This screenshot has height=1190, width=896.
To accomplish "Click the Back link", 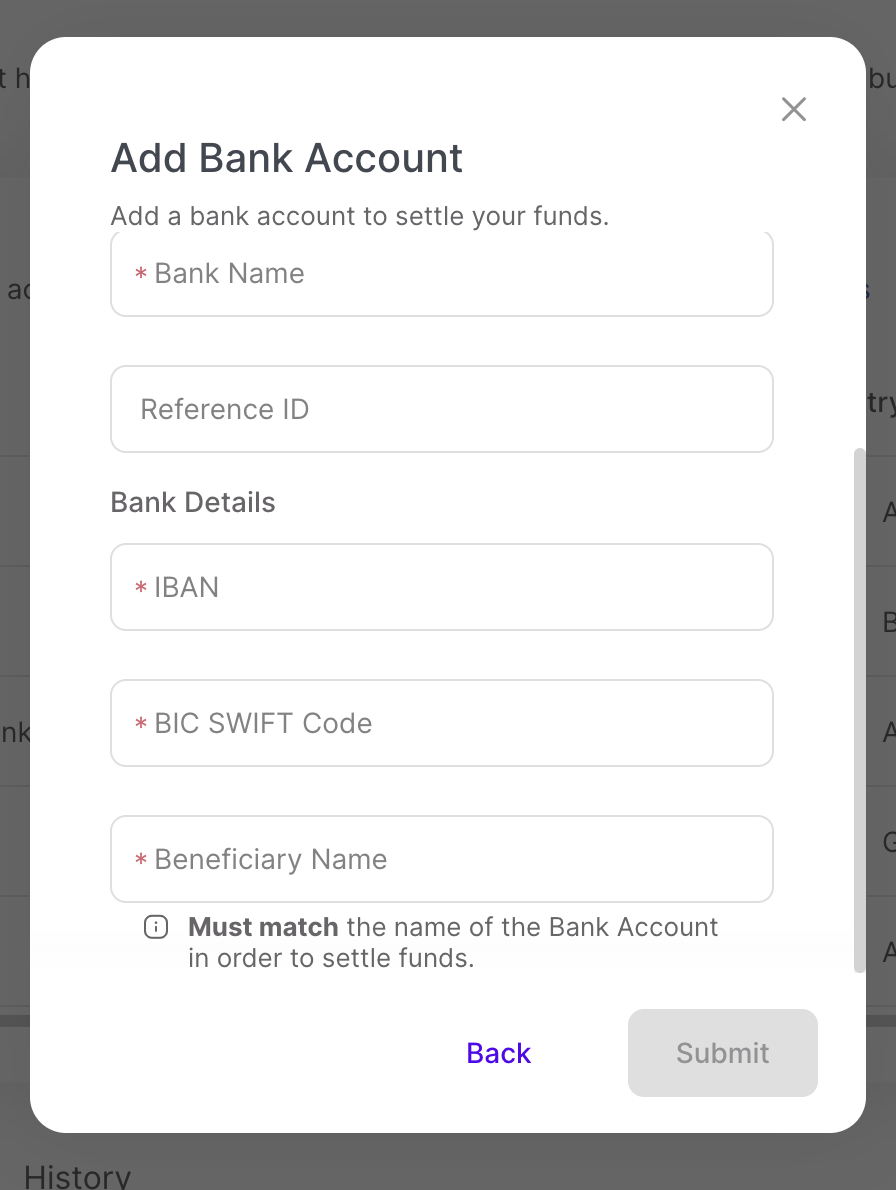I will tap(498, 1053).
